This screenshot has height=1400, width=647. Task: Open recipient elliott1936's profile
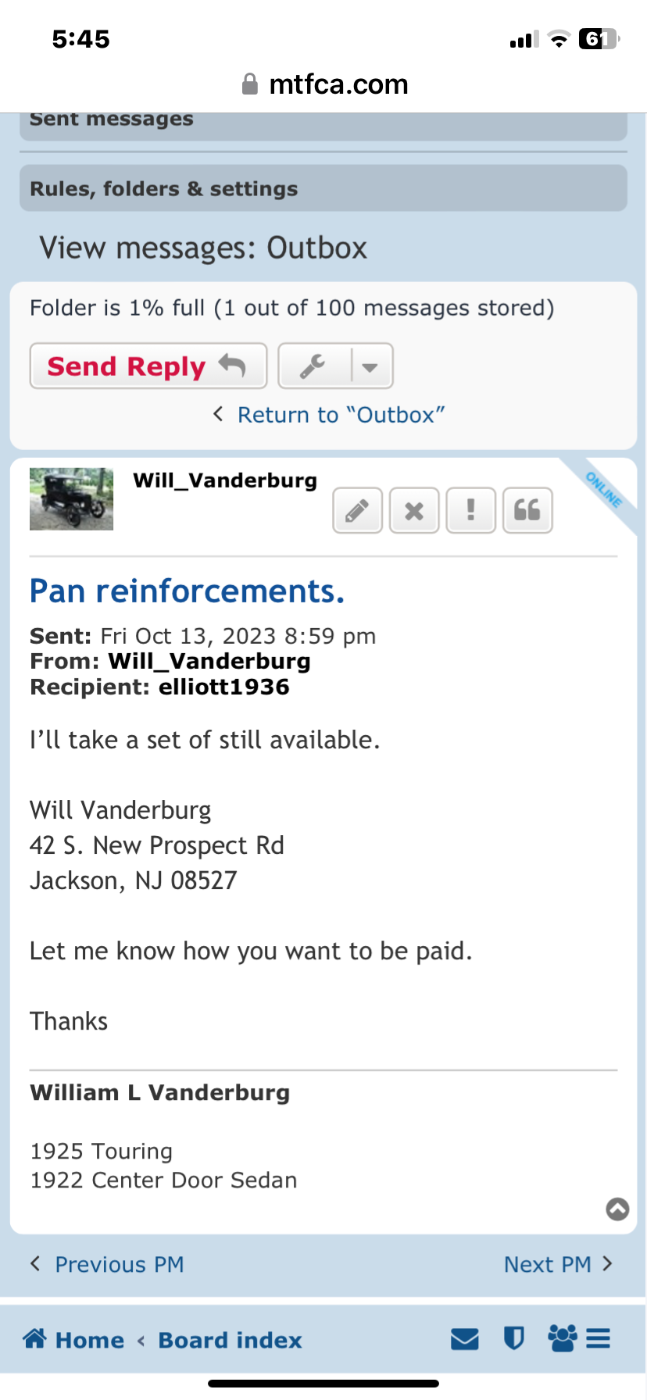223,687
